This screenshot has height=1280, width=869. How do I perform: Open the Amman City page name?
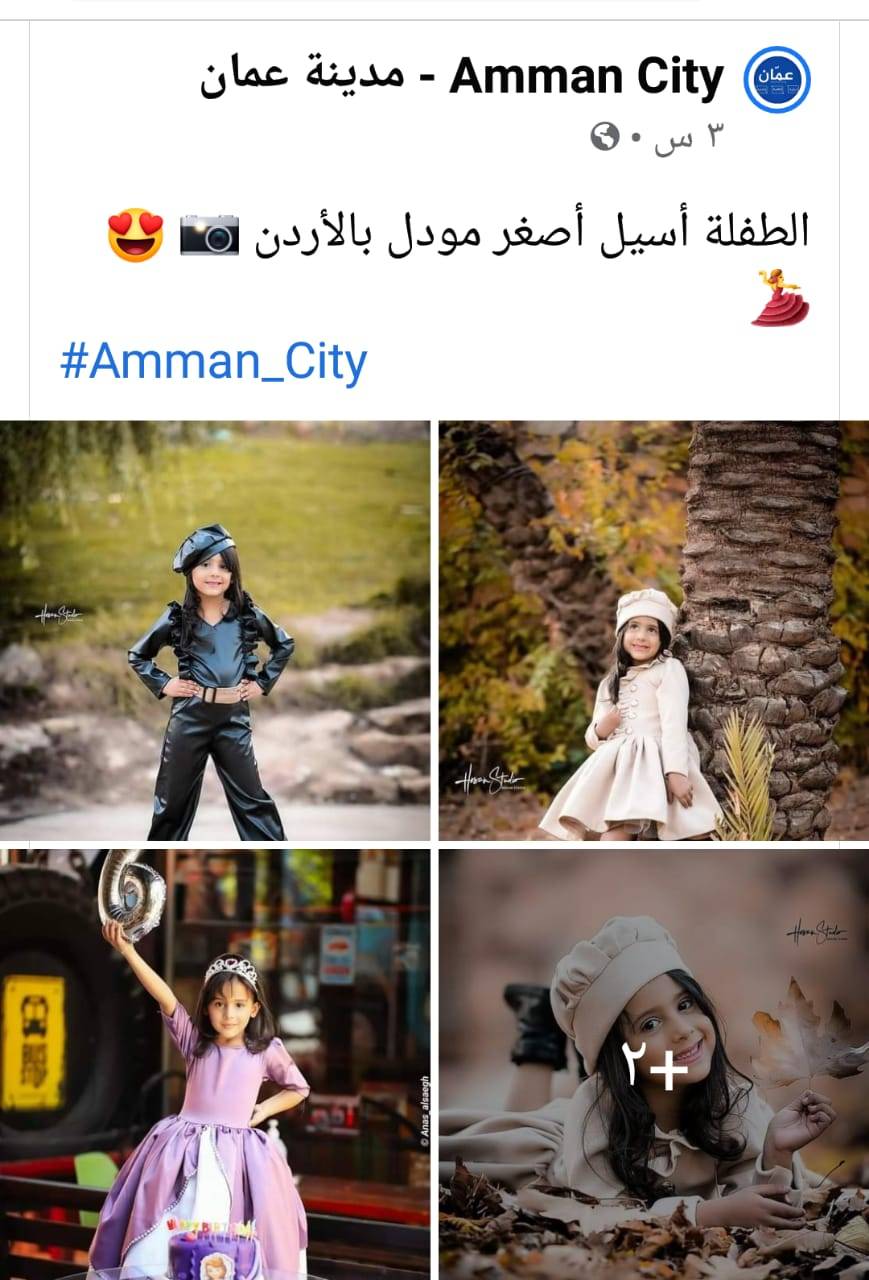coord(462,78)
